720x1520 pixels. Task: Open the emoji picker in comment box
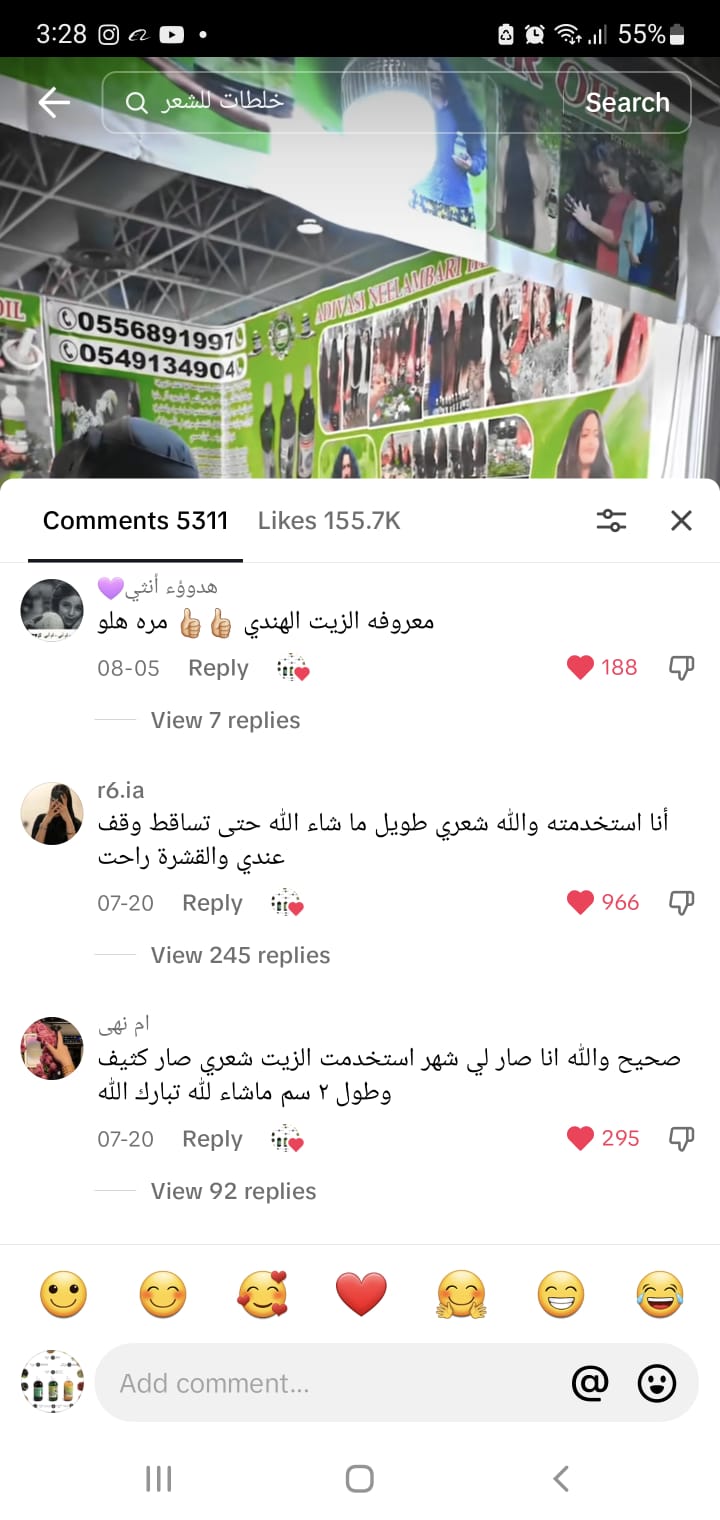(657, 1383)
